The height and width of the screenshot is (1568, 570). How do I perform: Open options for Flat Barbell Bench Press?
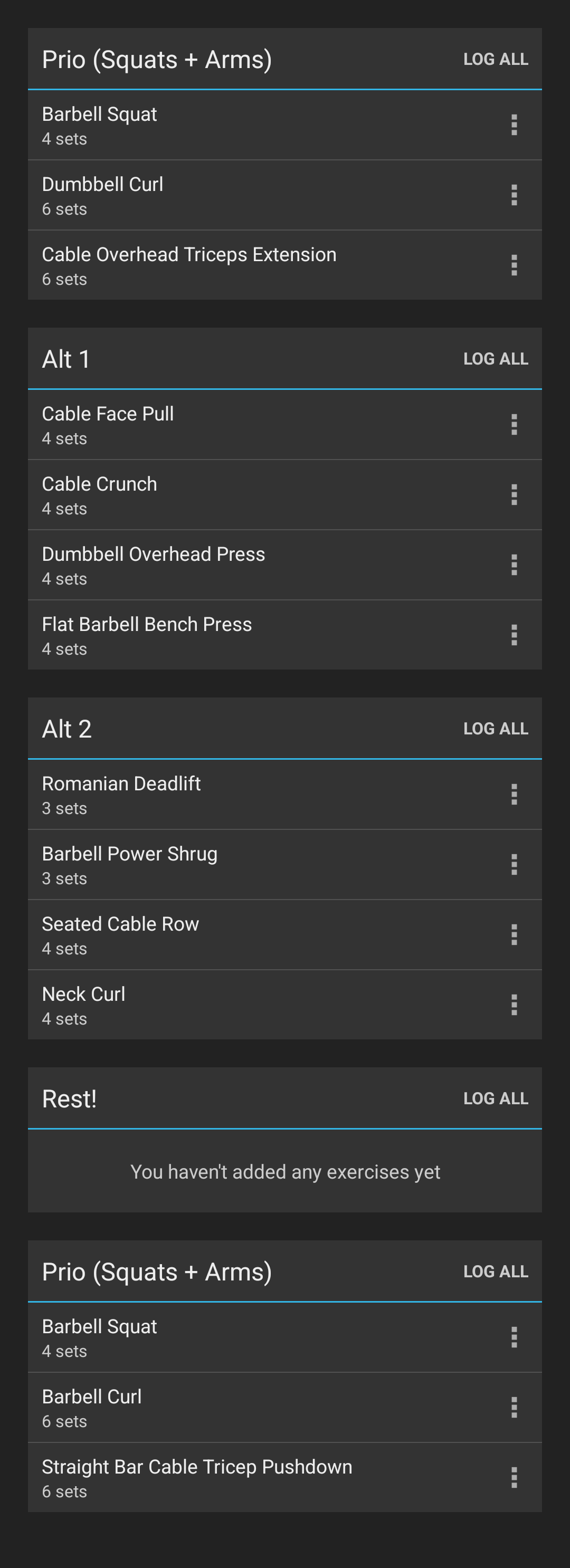pyautogui.click(x=514, y=635)
